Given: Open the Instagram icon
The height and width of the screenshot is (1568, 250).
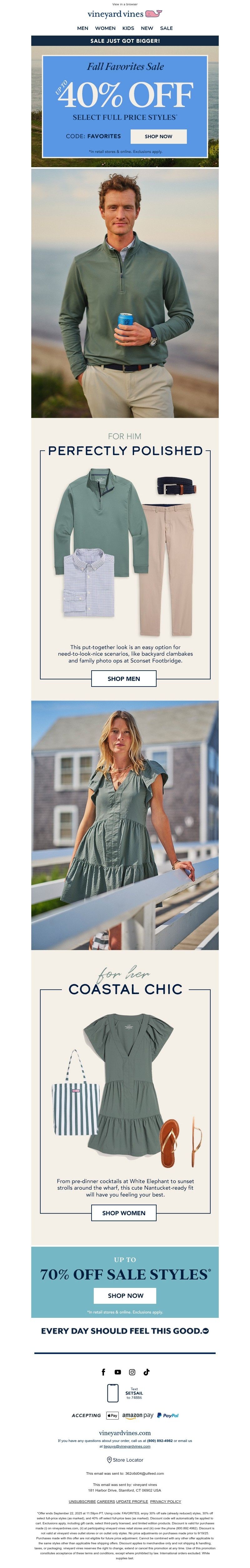Looking at the screenshot, I should click(132, 1372).
